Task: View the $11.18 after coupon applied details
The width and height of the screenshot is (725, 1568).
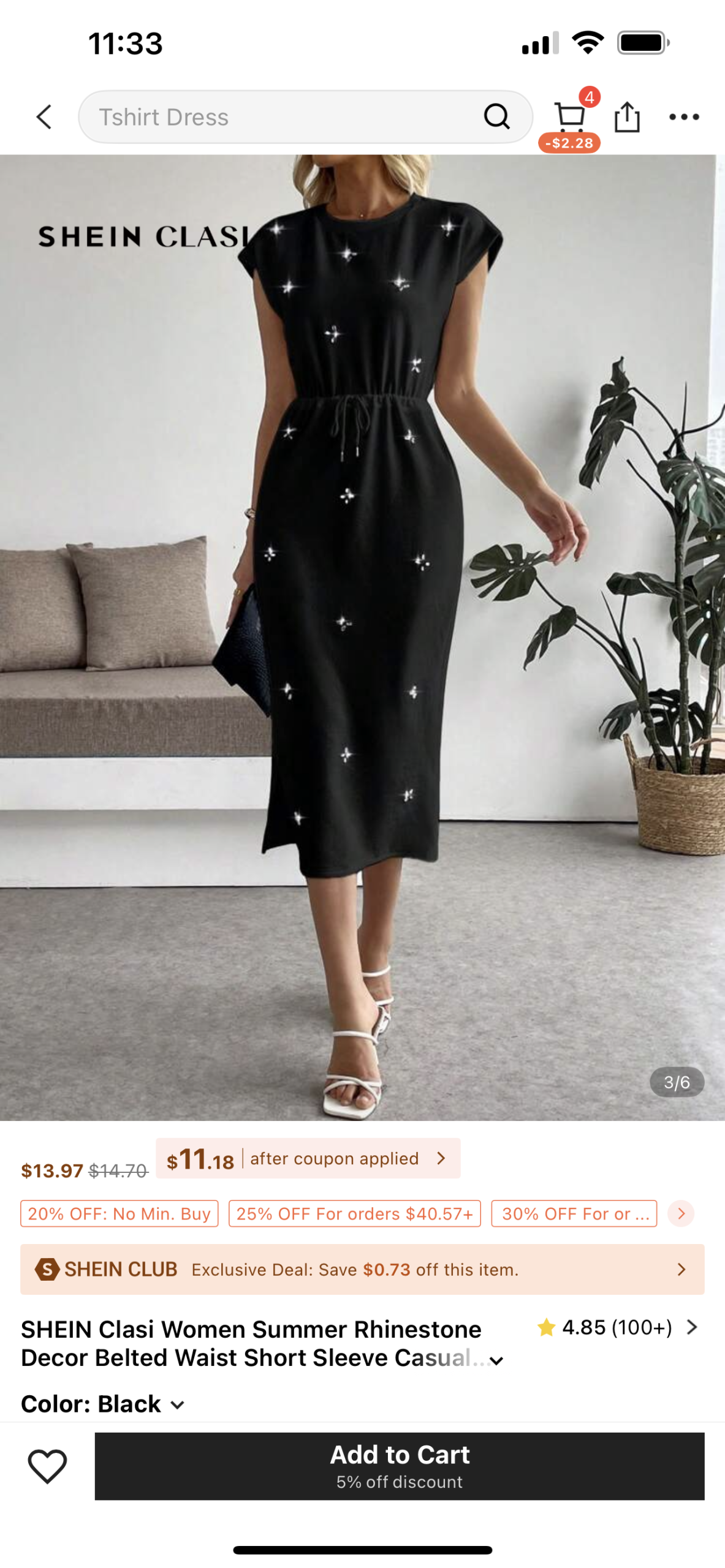Action: click(308, 1158)
